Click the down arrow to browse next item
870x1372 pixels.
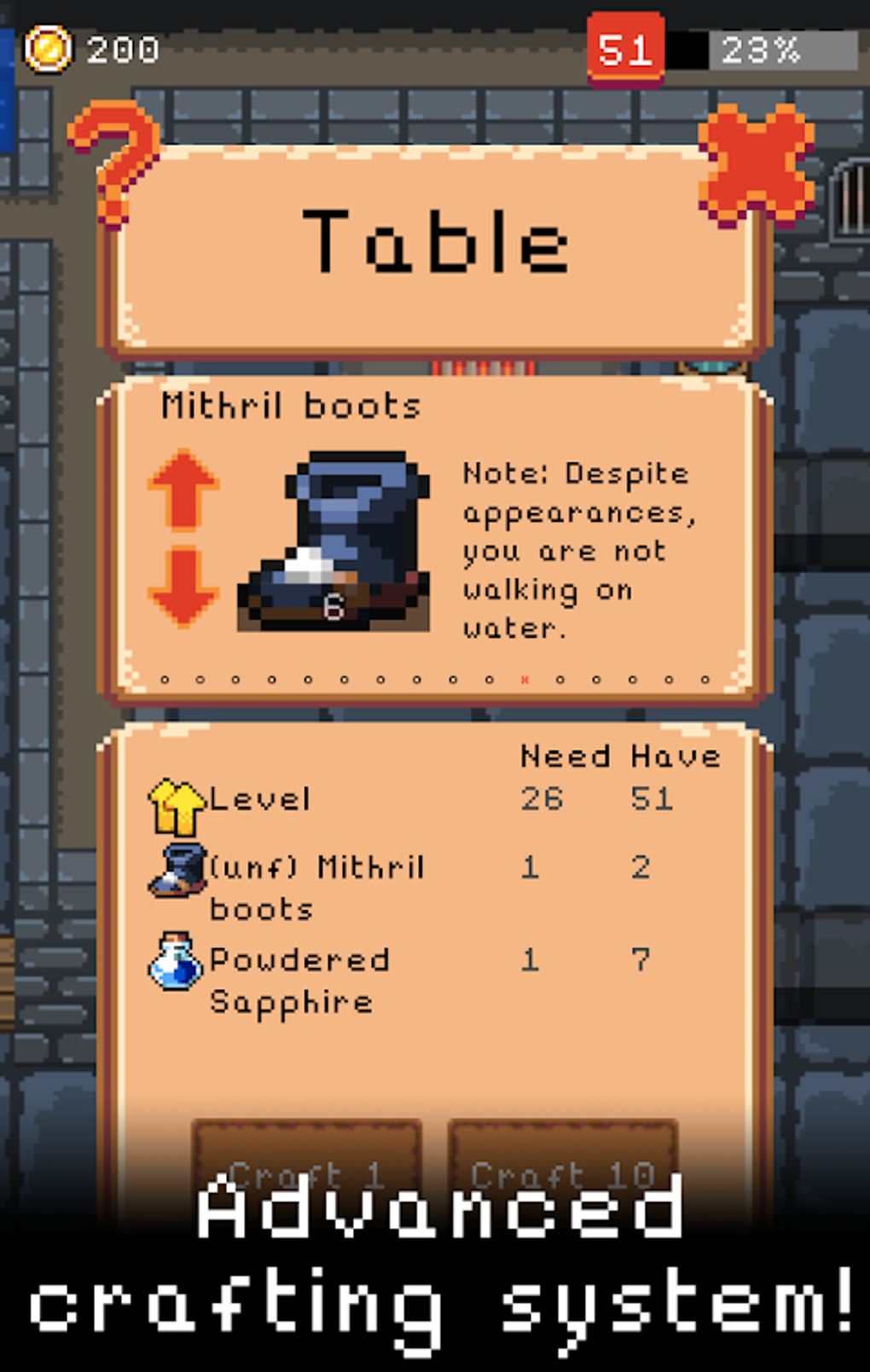coord(182,584)
